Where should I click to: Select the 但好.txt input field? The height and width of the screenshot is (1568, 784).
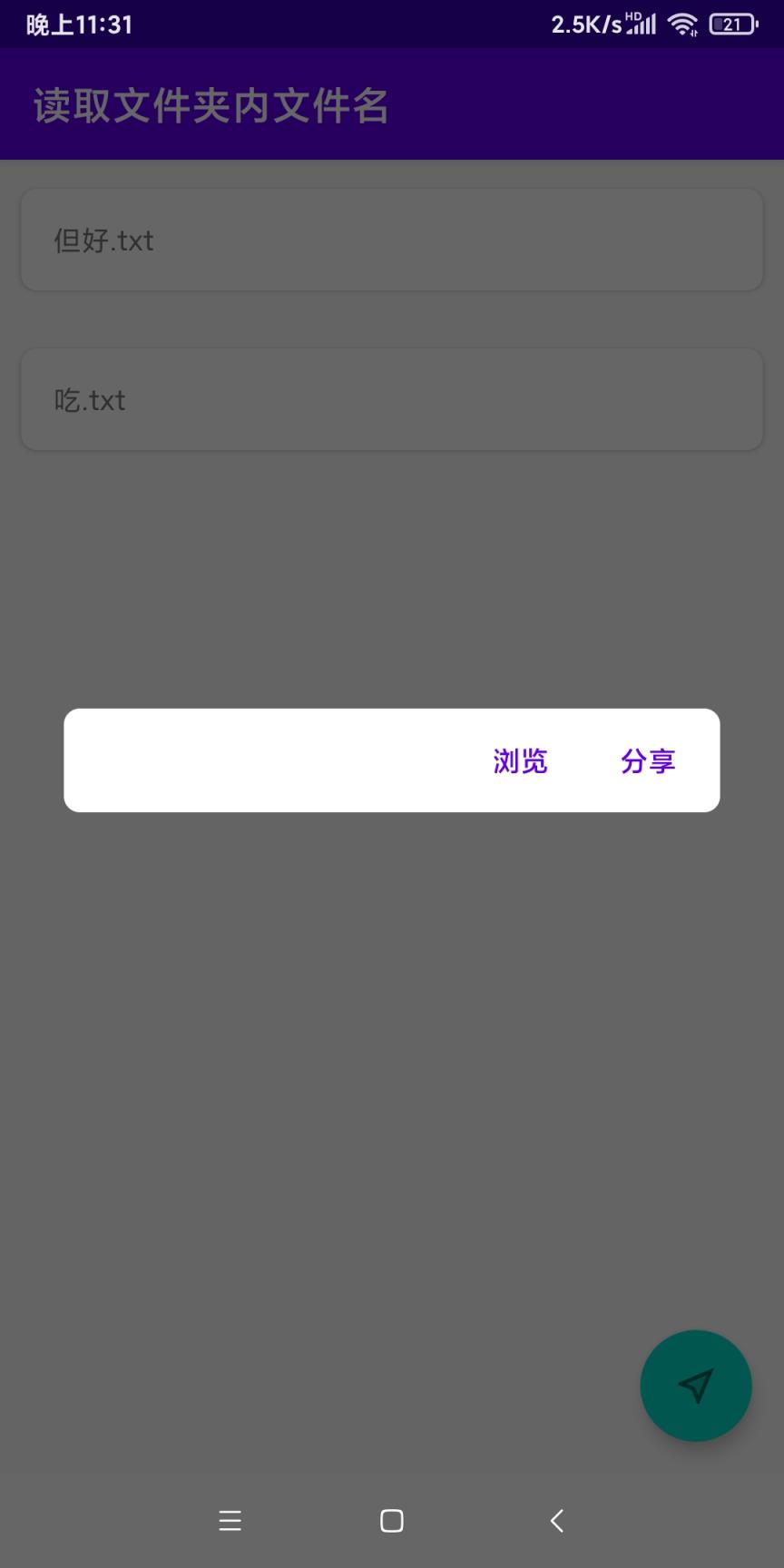[x=391, y=240]
